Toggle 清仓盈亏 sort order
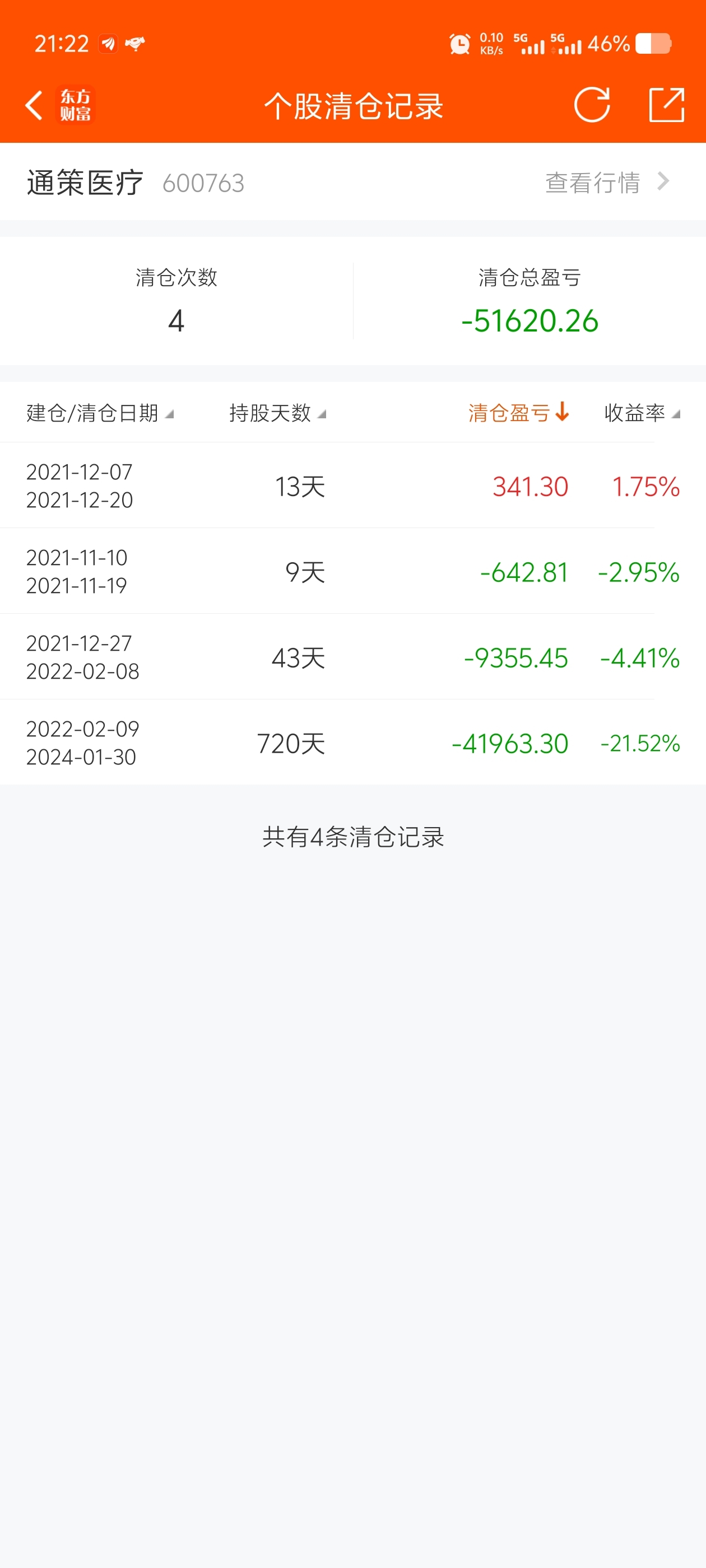 (x=518, y=413)
